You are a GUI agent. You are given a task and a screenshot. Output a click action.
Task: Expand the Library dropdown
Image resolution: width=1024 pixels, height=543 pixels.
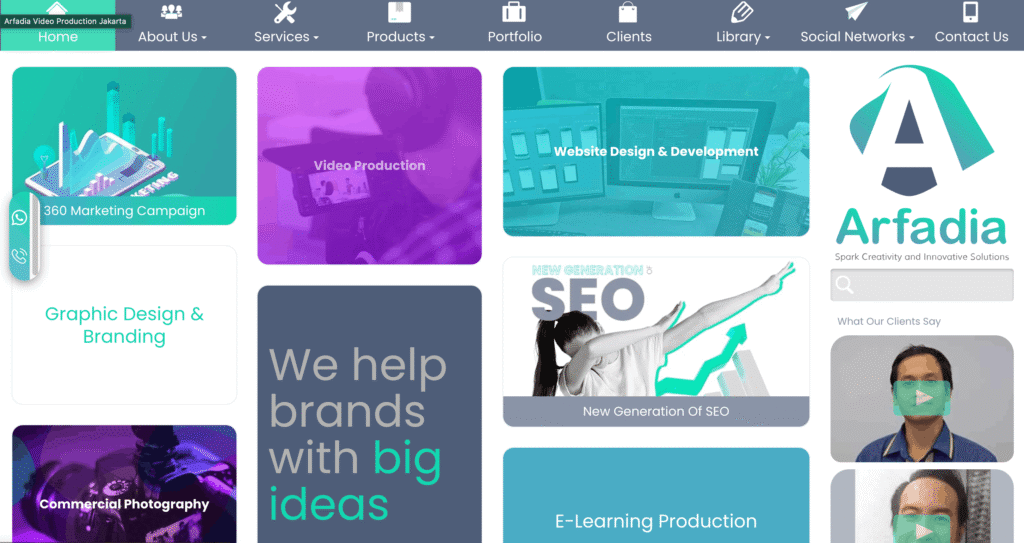point(742,36)
